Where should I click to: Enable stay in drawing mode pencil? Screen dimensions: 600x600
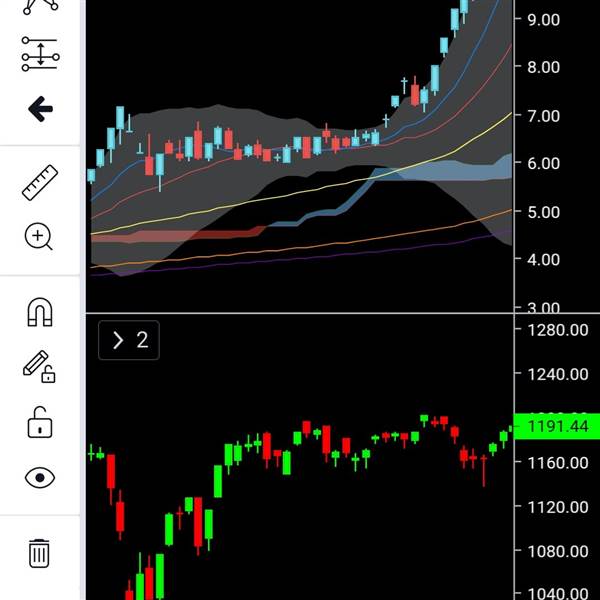pyautogui.click(x=40, y=367)
